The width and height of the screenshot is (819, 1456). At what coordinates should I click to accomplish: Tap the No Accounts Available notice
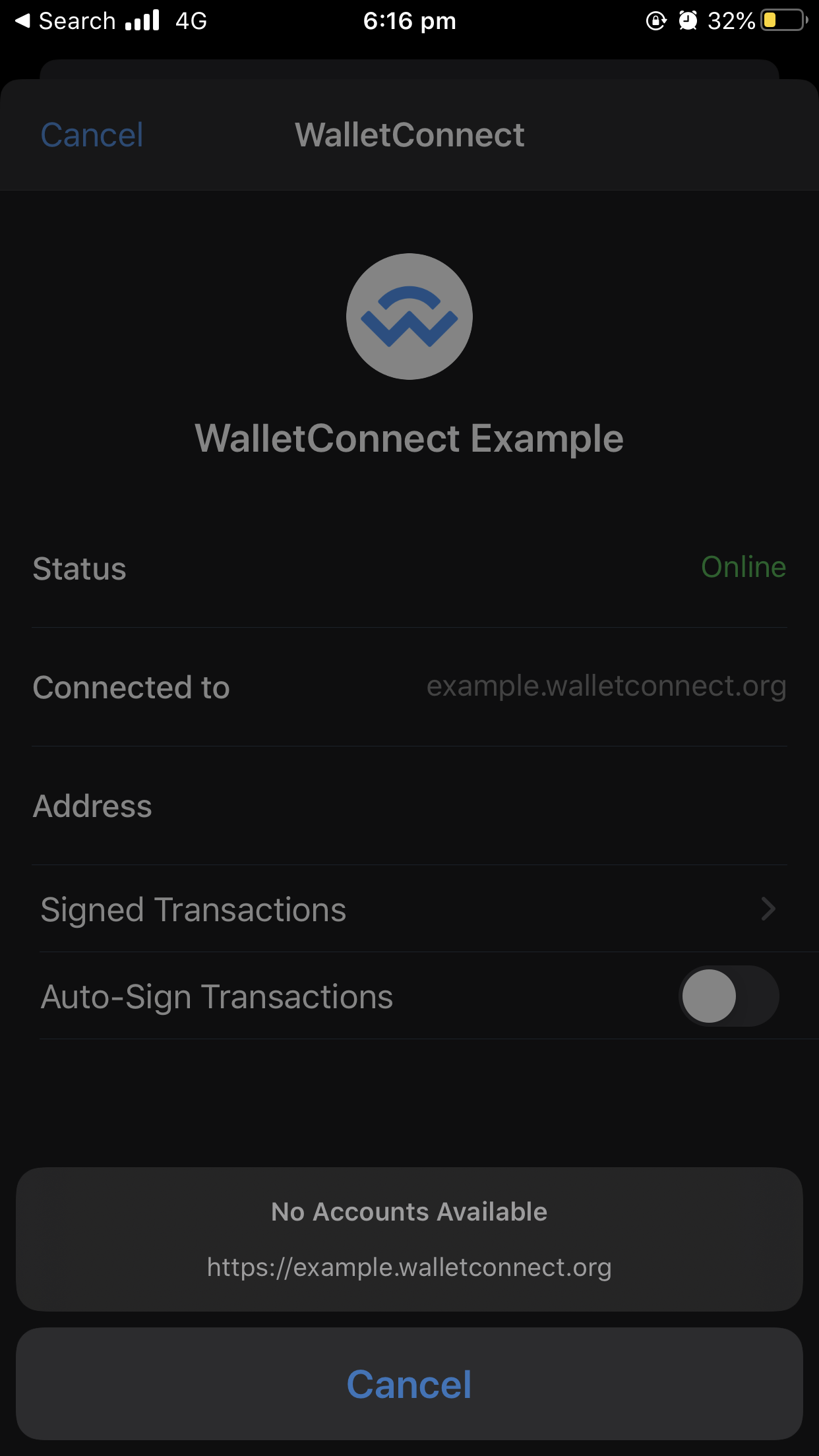pos(409,1211)
